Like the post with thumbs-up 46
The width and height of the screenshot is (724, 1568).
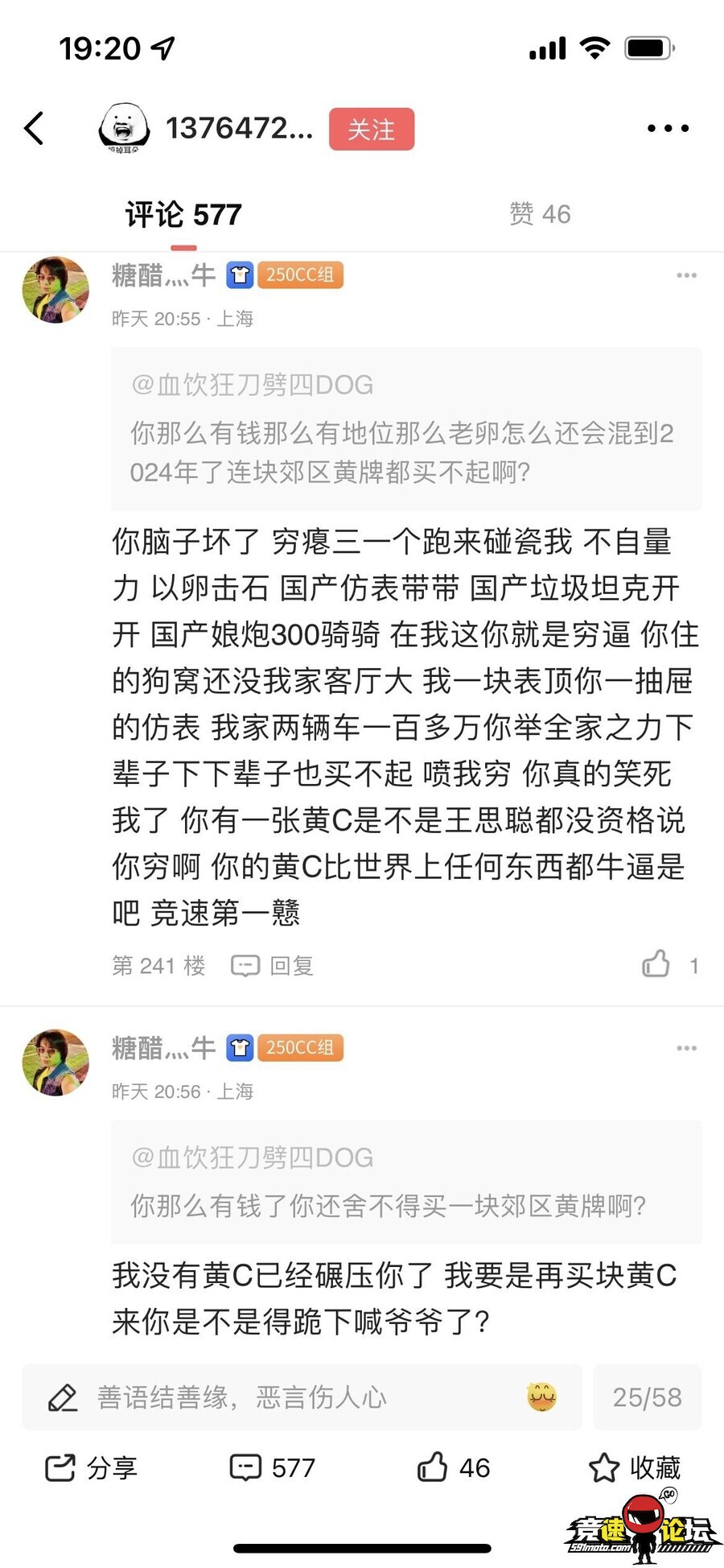(x=454, y=1467)
